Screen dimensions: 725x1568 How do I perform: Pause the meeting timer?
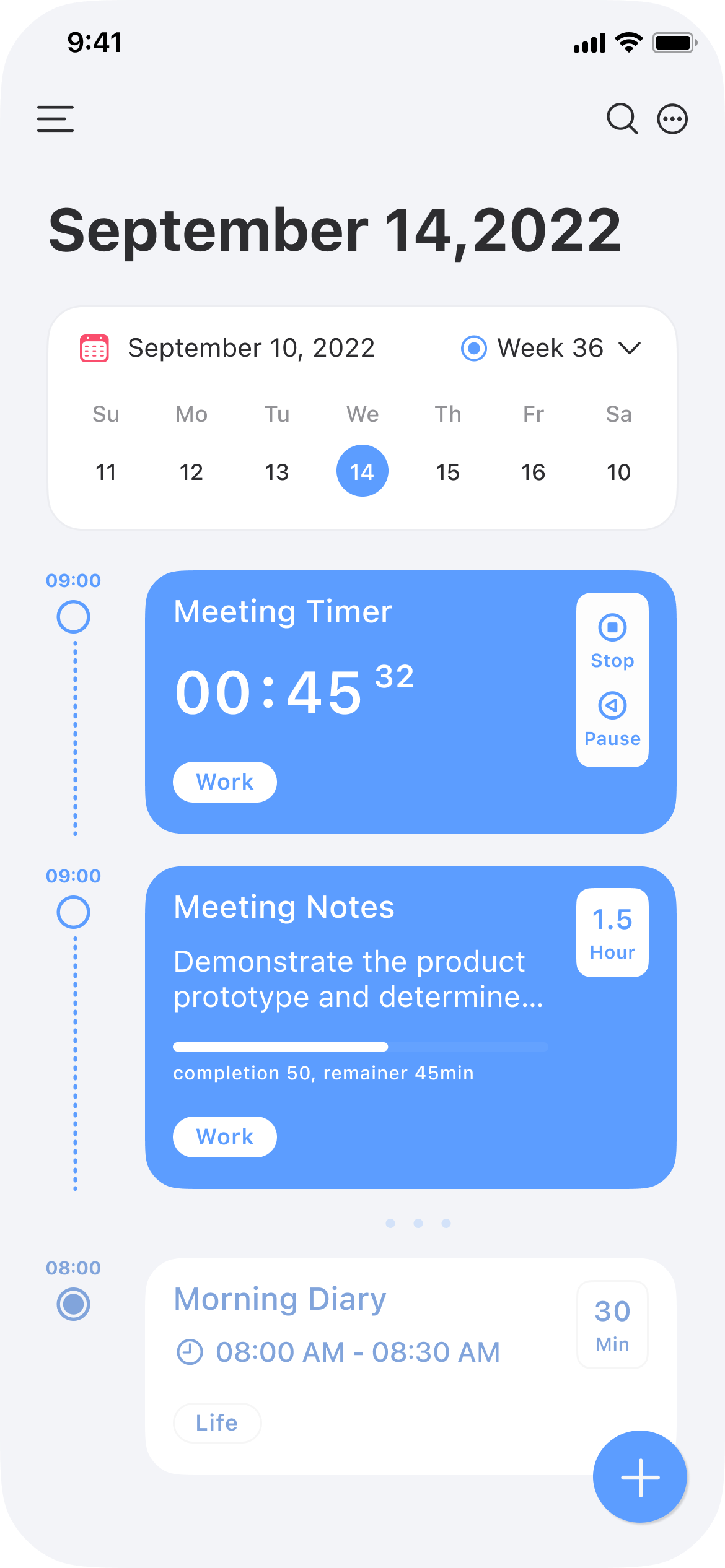(612, 720)
